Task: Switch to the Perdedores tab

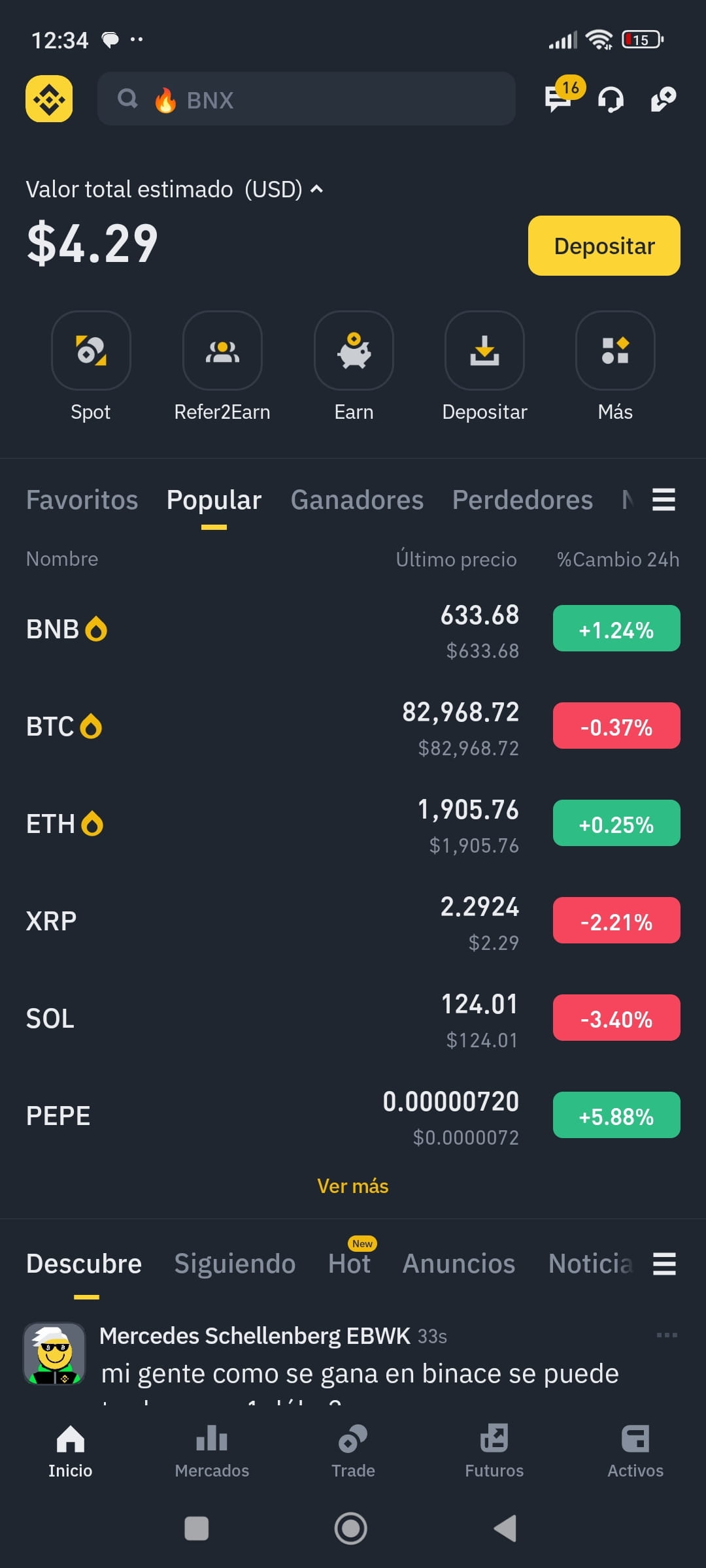Action: click(522, 500)
